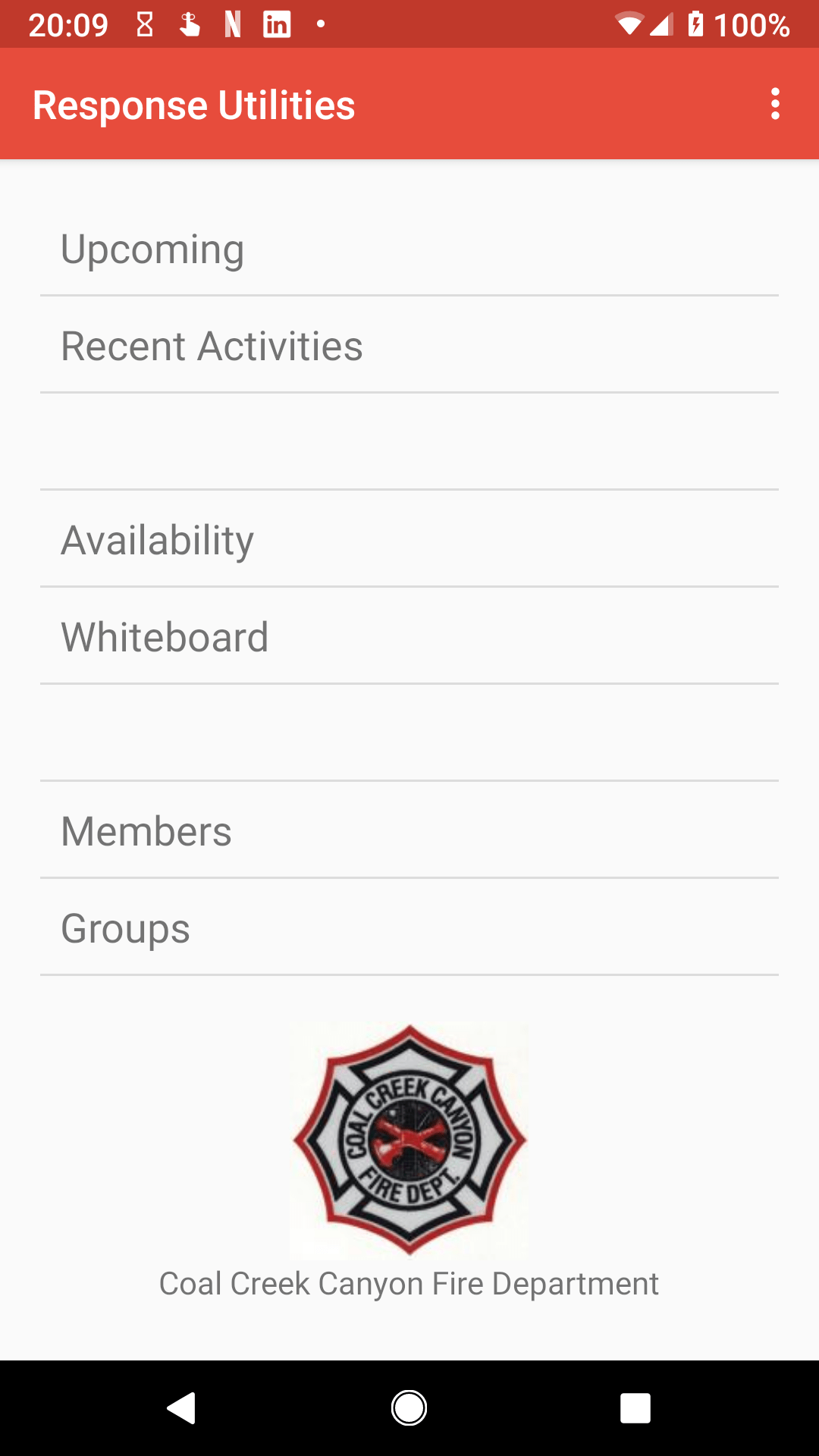Screen dimensions: 819x1456
Task: Tap the cellular signal strength icon
Action: click(x=662, y=24)
